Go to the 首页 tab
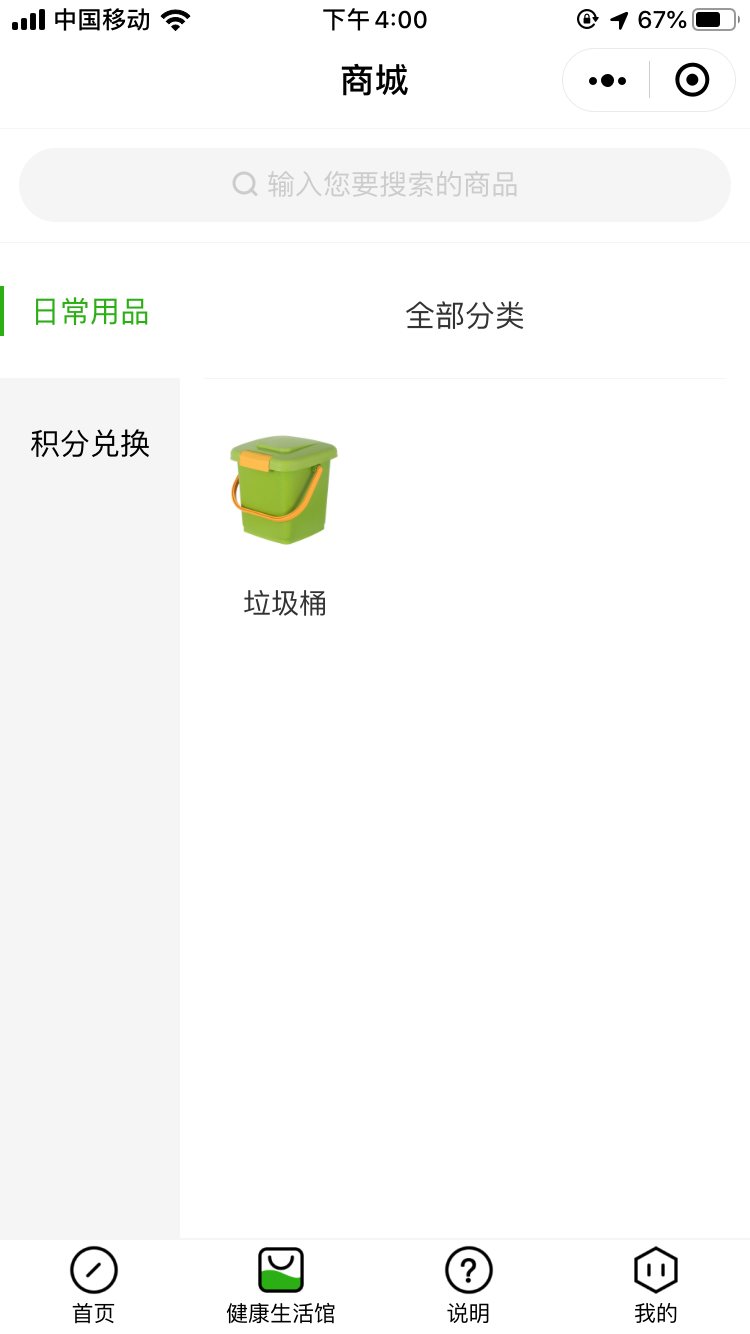Screen dimensions: 750x1334 (x=94, y=1287)
